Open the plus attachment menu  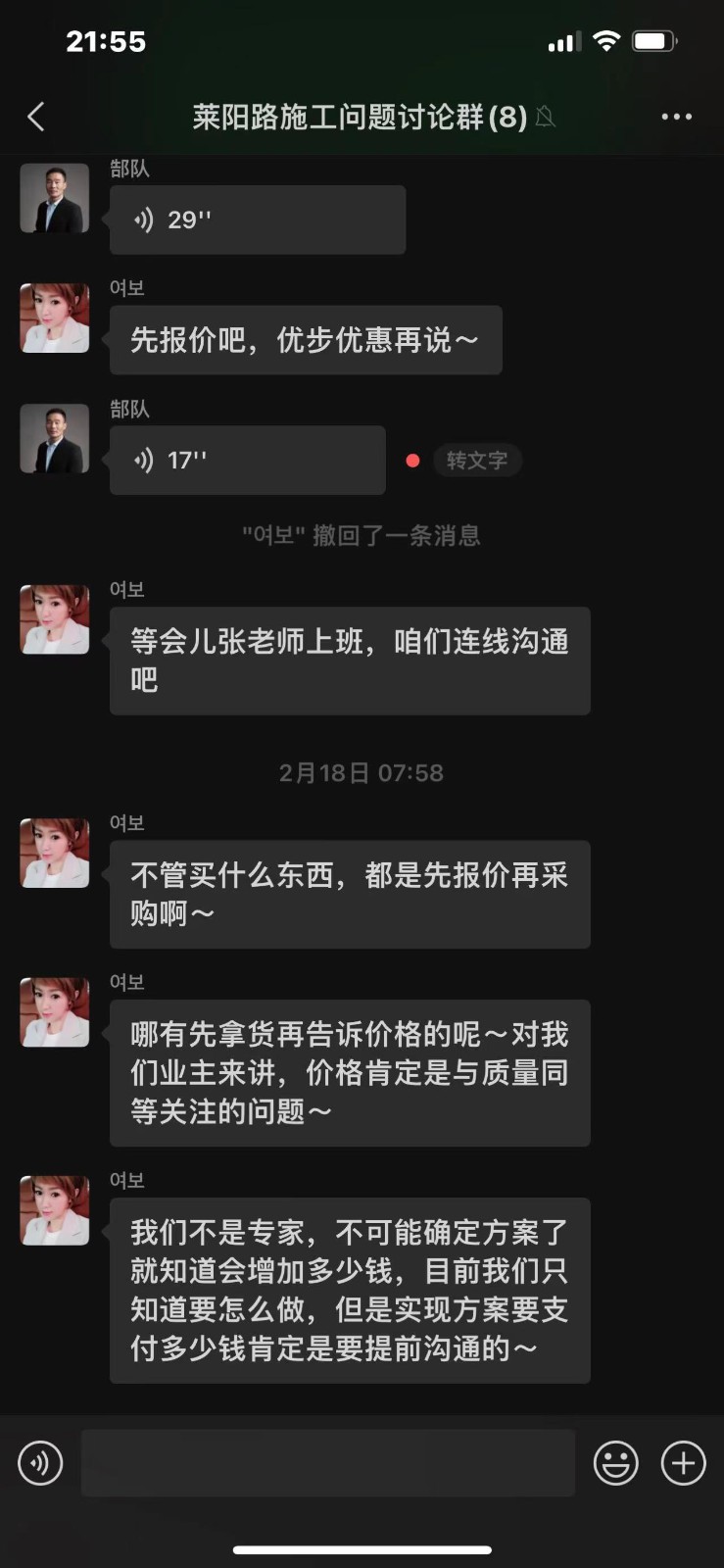coord(683,1463)
